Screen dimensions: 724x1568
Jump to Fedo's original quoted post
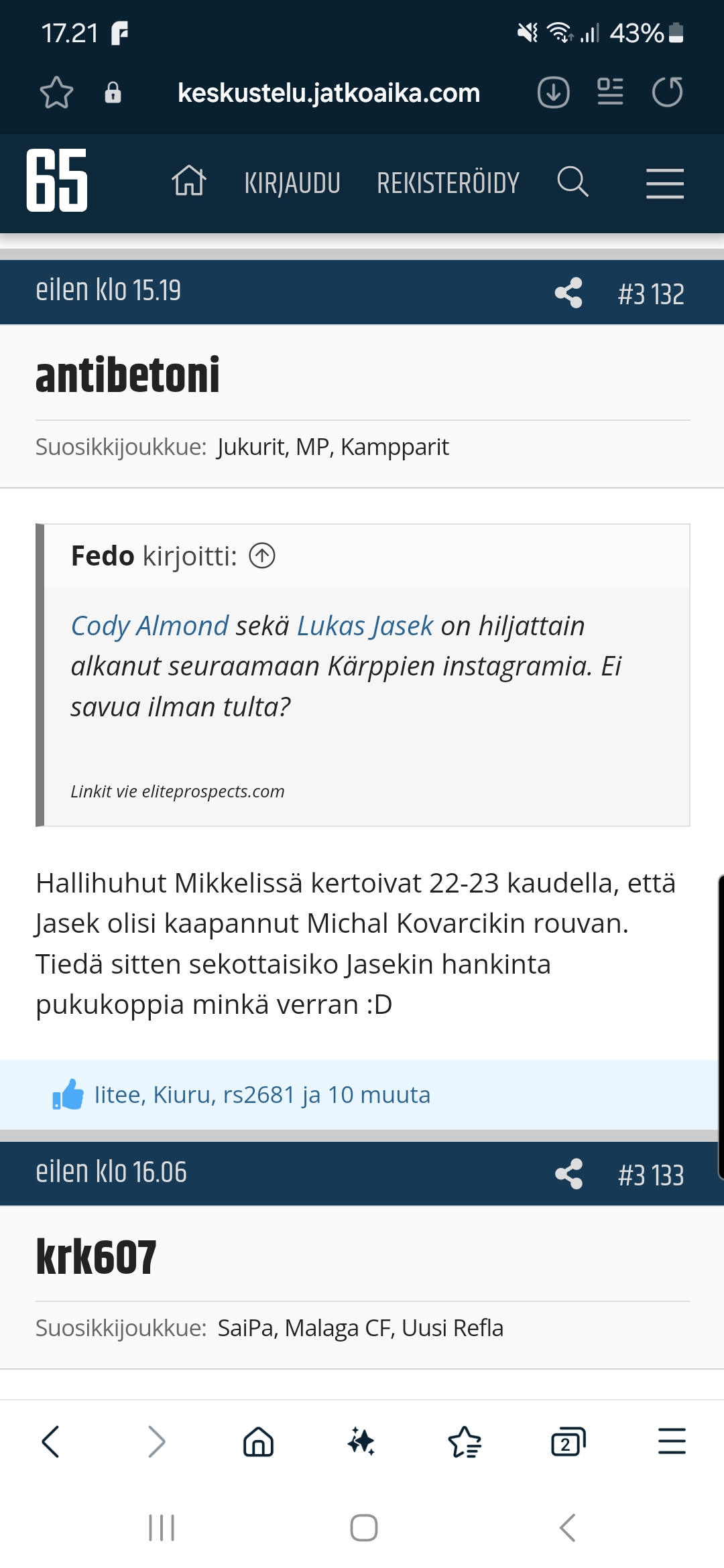click(x=262, y=556)
